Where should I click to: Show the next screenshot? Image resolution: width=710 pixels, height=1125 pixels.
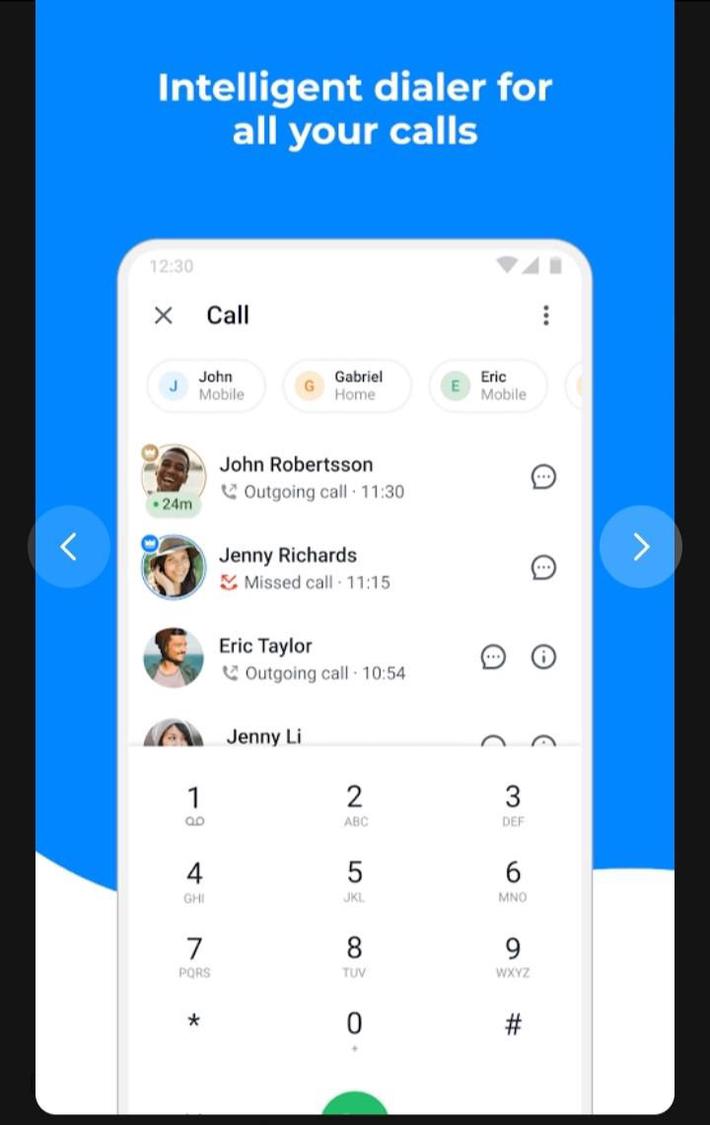pos(641,546)
